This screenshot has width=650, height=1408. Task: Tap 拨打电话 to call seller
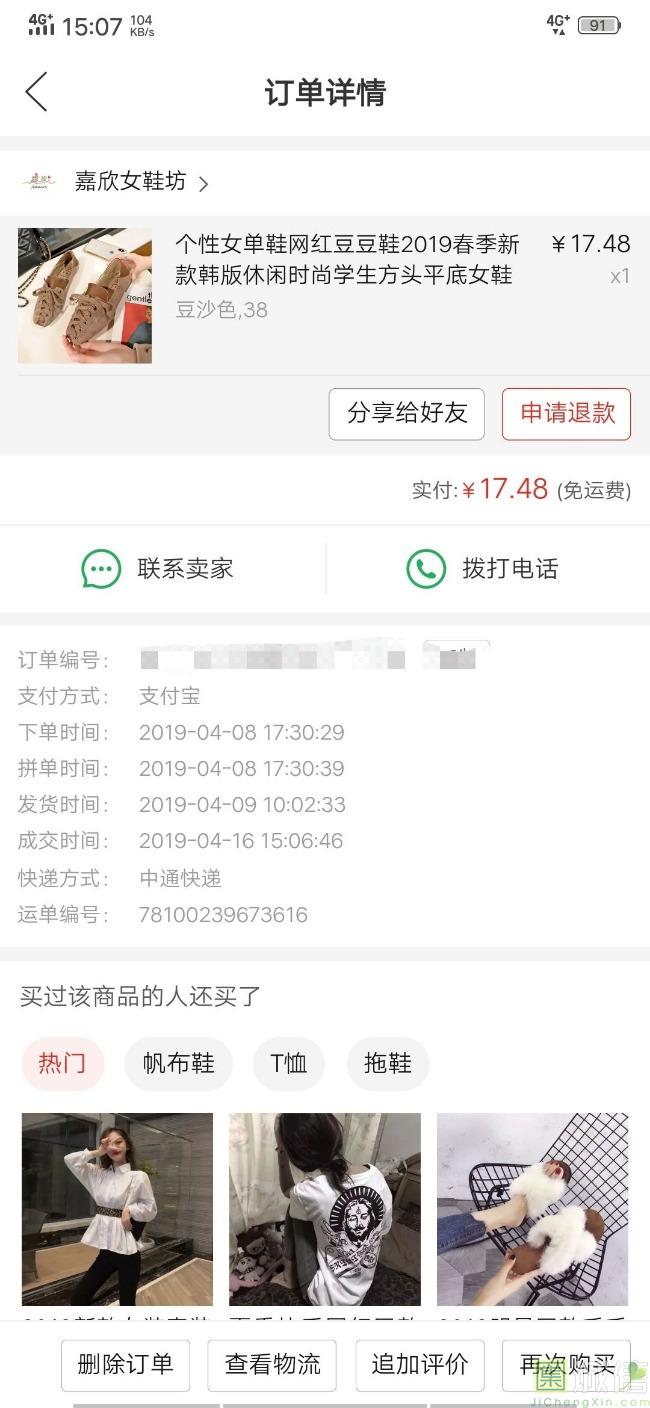(x=482, y=569)
